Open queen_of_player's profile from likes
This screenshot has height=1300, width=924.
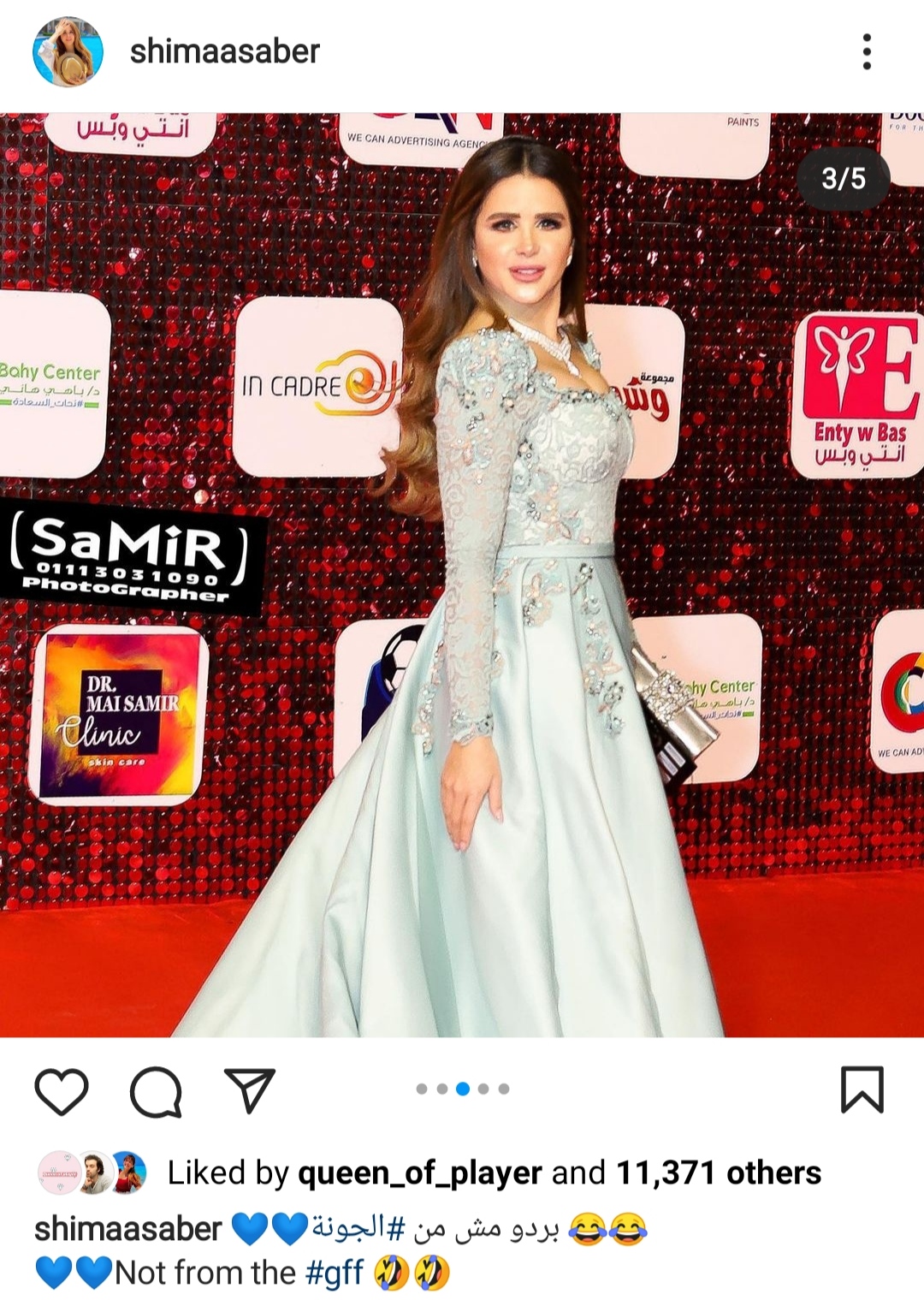(419, 1172)
